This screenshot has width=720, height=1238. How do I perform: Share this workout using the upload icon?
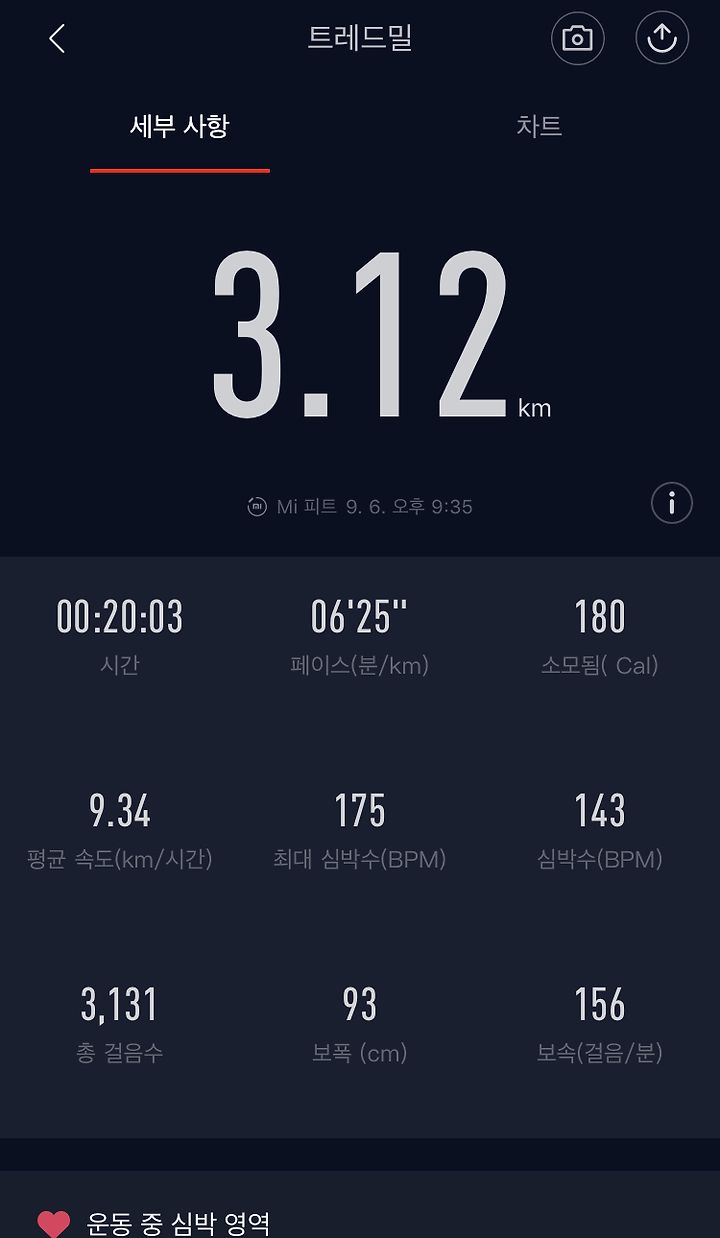click(662, 39)
